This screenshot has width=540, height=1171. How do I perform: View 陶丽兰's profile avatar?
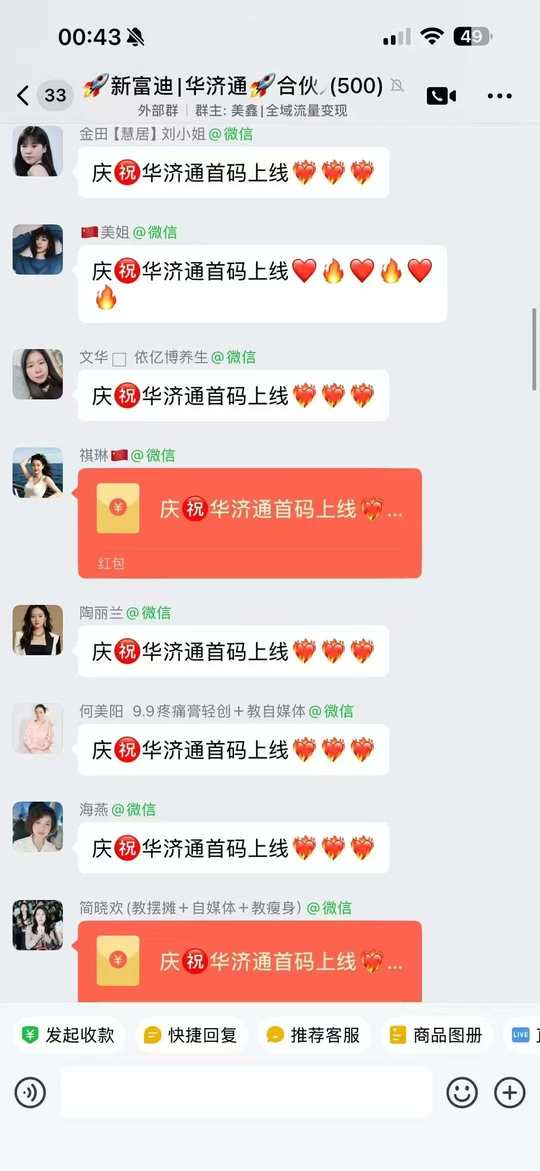(x=38, y=630)
